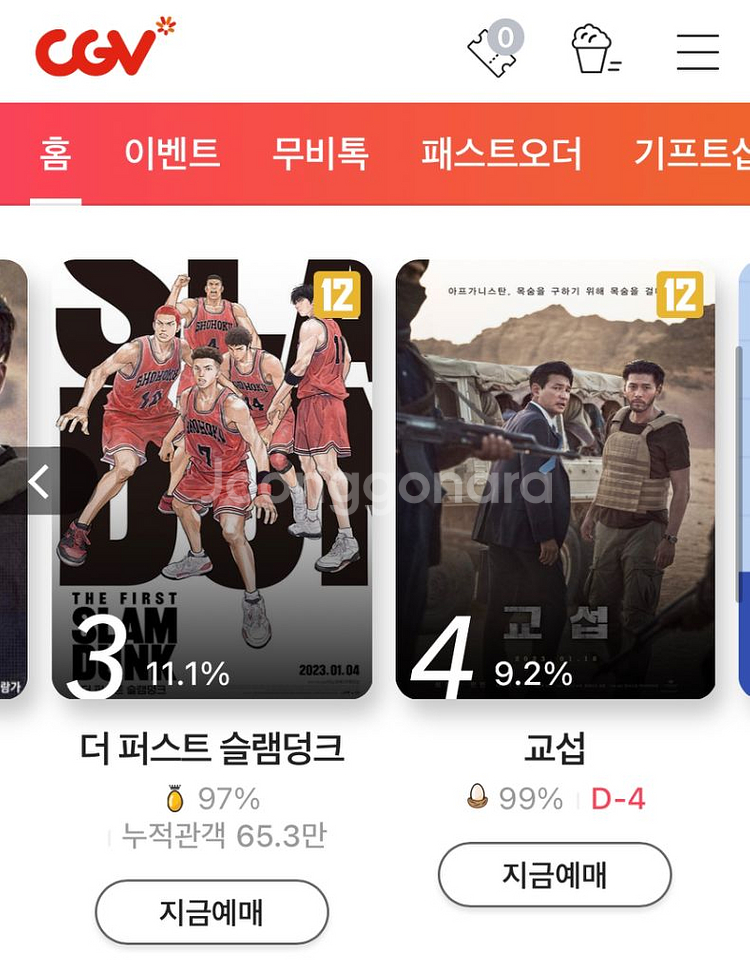Switch to the 홈 tab
This screenshot has height=973, width=750.
pos(55,150)
